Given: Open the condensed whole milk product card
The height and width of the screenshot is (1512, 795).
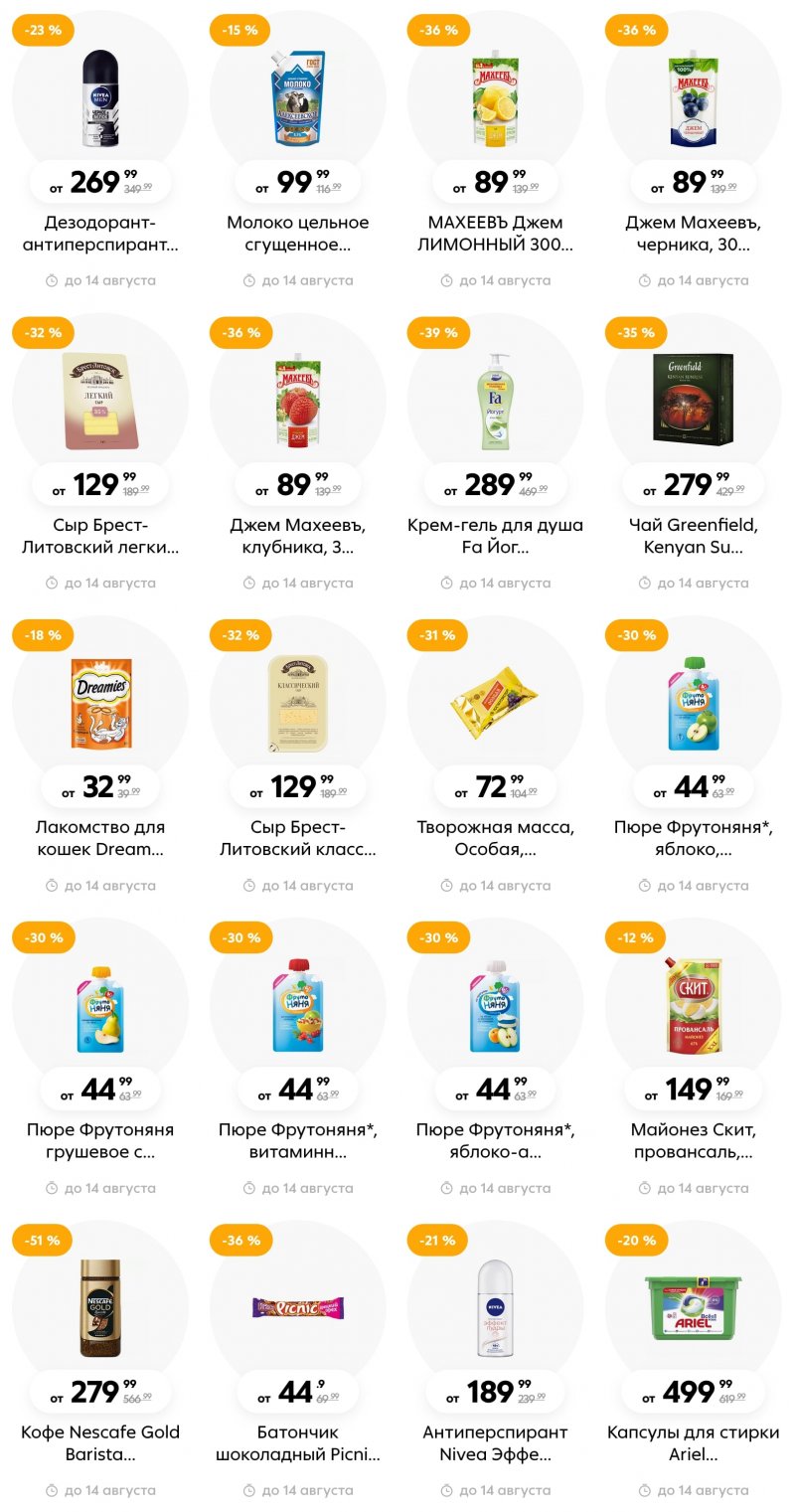Looking at the screenshot, I should (x=297, y=99).
